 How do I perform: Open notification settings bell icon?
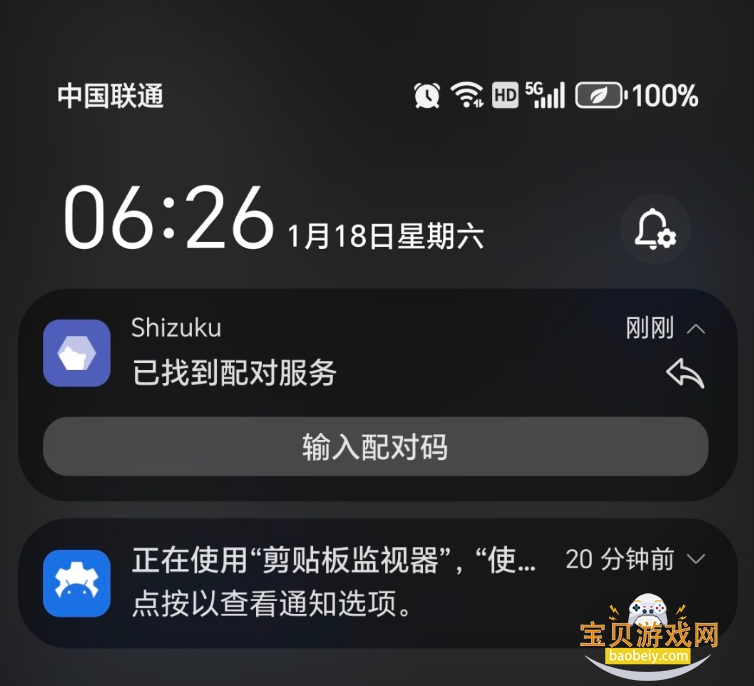(655, 230)
